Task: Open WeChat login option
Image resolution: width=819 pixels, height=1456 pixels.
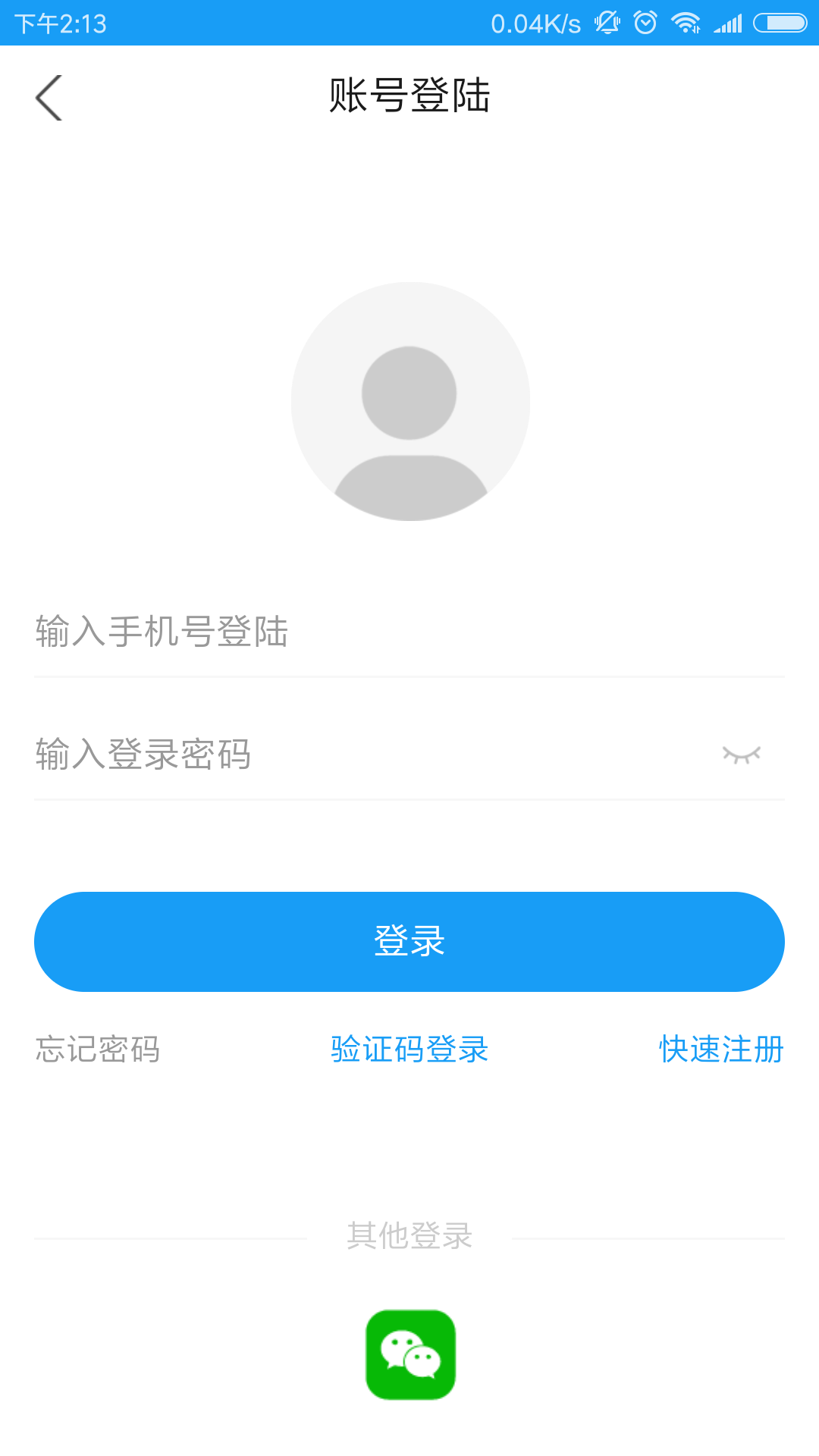Action: (409, 1352)
